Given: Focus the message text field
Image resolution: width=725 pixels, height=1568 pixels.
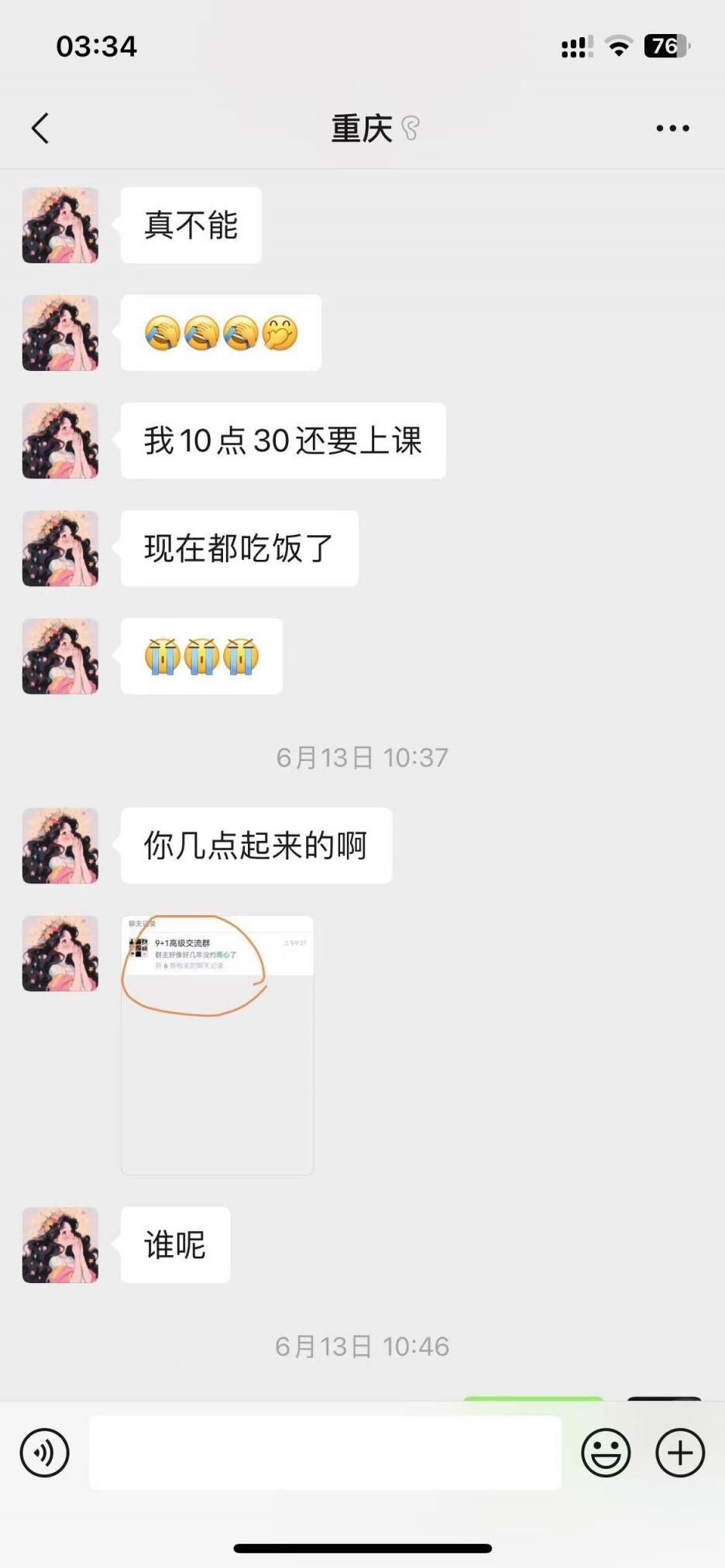Looking at the screenshot, I should pyautogui.click(x=325, y=1453).
